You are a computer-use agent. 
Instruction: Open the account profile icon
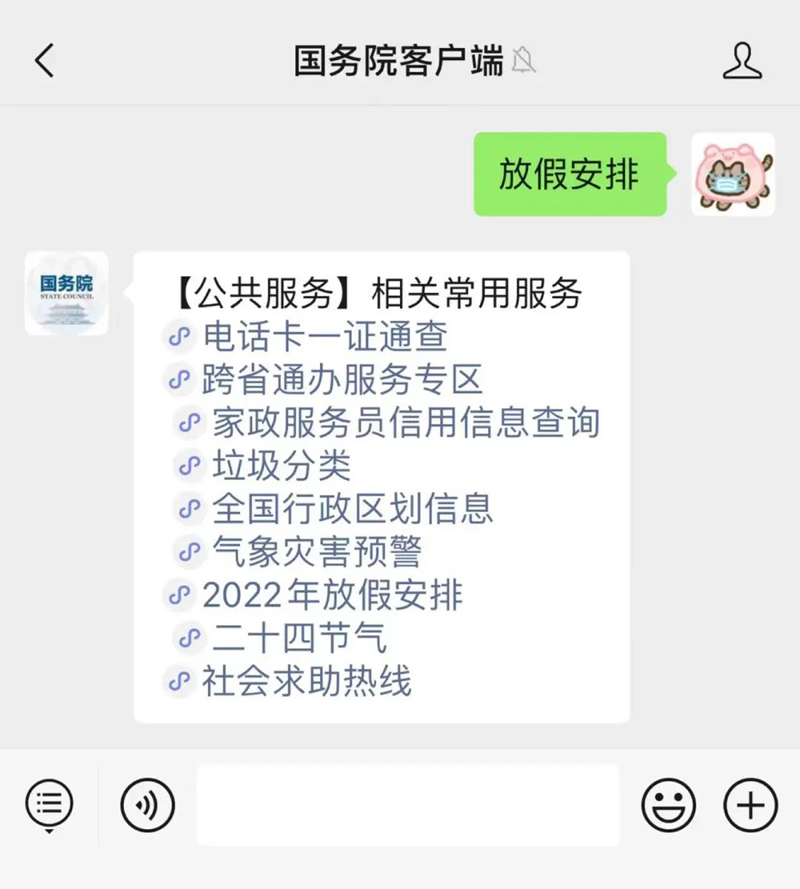pyautogui.click(x=742, y=61)
